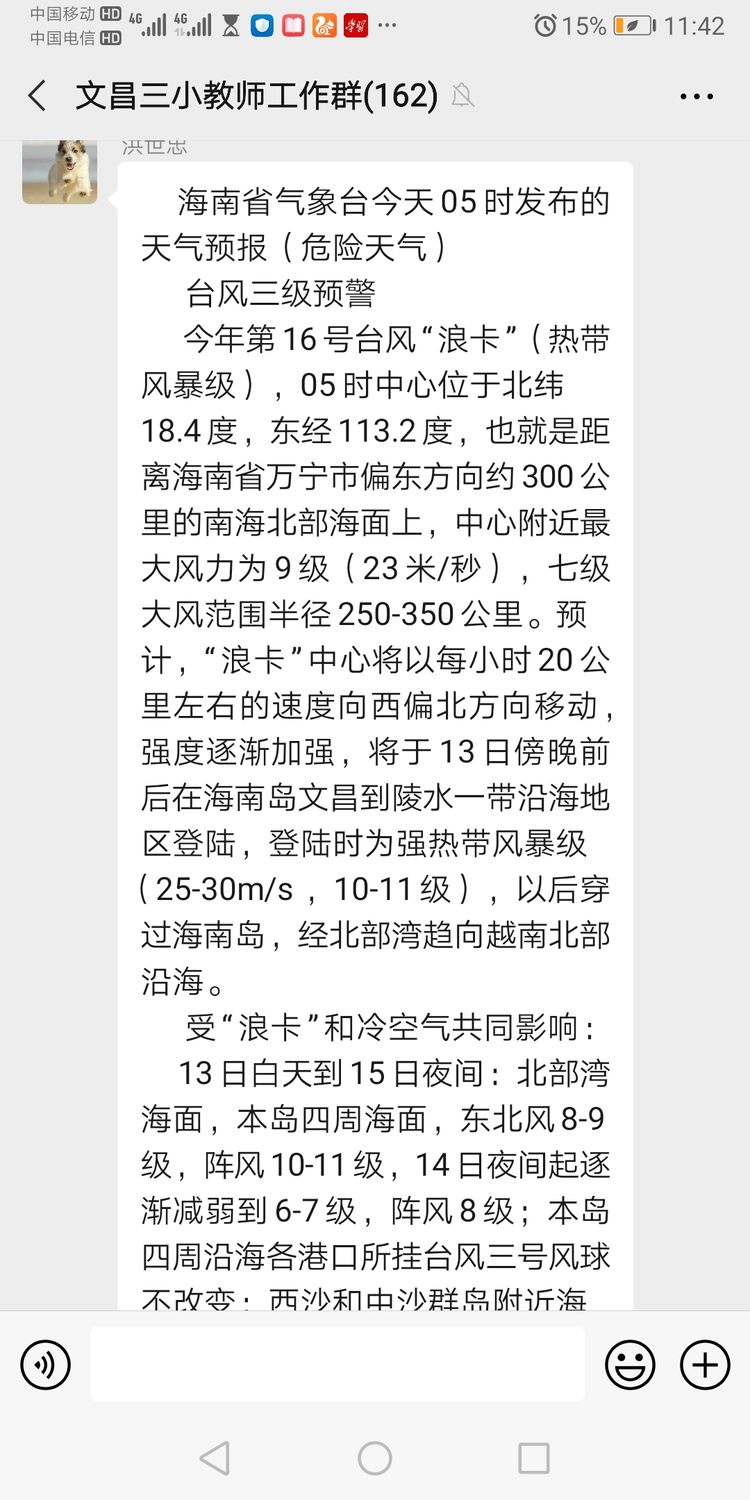The width and height of the screenshot is (750, 1500).
Task: Open the plus attachment menu
Action: (x=705, y=1364)
